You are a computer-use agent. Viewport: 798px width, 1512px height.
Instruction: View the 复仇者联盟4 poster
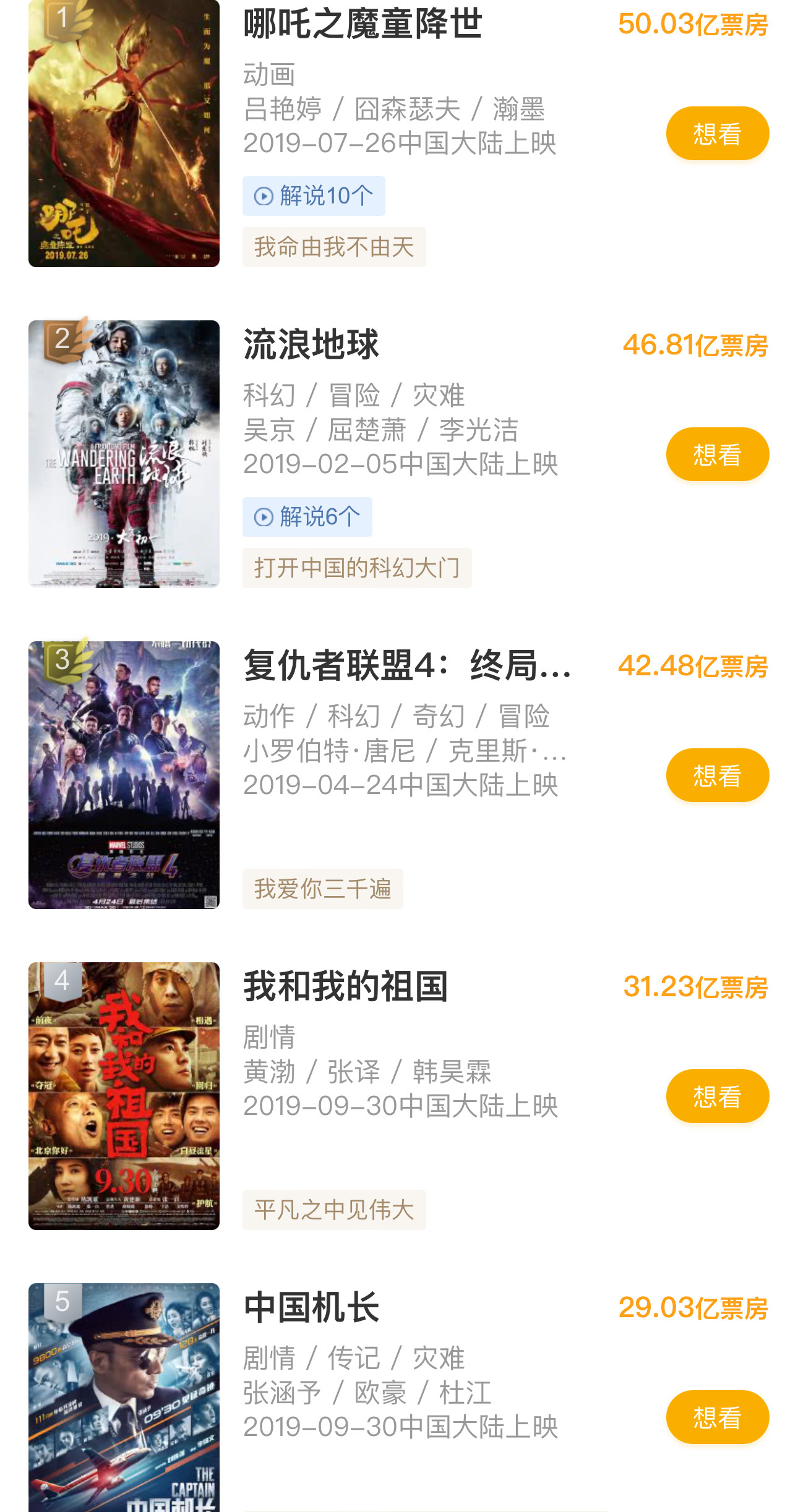124,775
